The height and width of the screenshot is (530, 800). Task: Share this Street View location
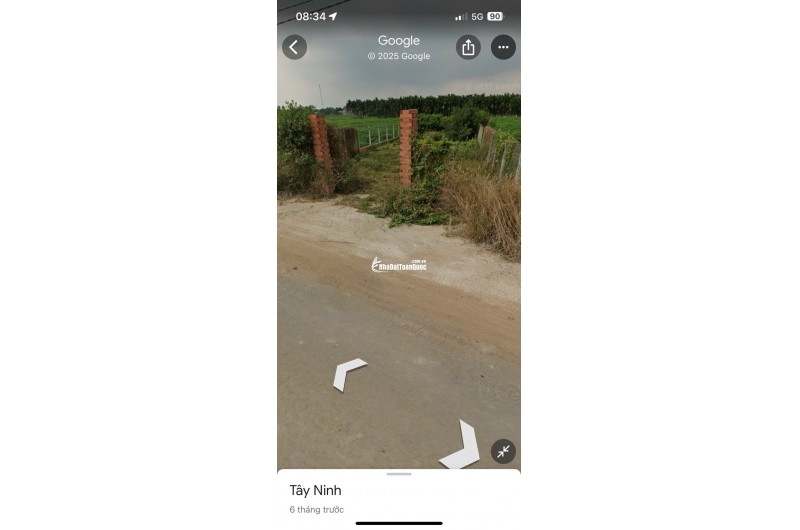(x=468, y=47)
